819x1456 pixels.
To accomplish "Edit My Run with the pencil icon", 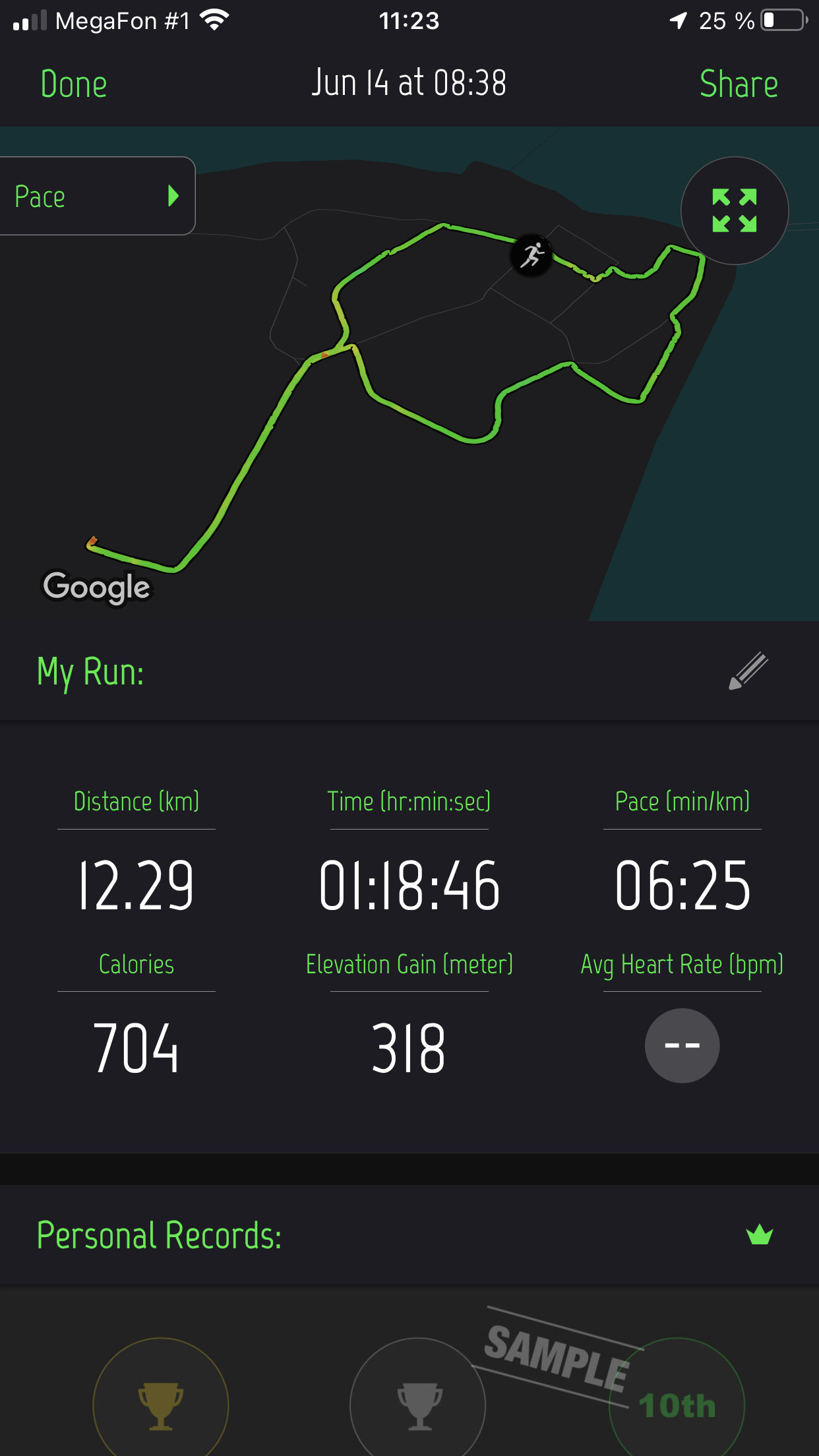I will click(748, 671).
